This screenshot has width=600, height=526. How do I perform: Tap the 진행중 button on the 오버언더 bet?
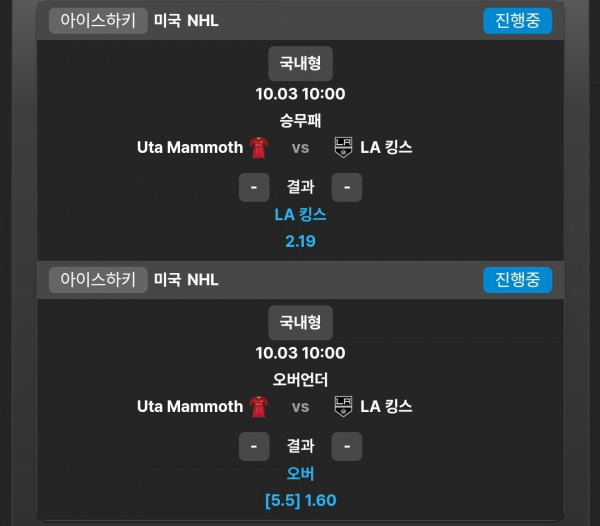click(517, 280)
